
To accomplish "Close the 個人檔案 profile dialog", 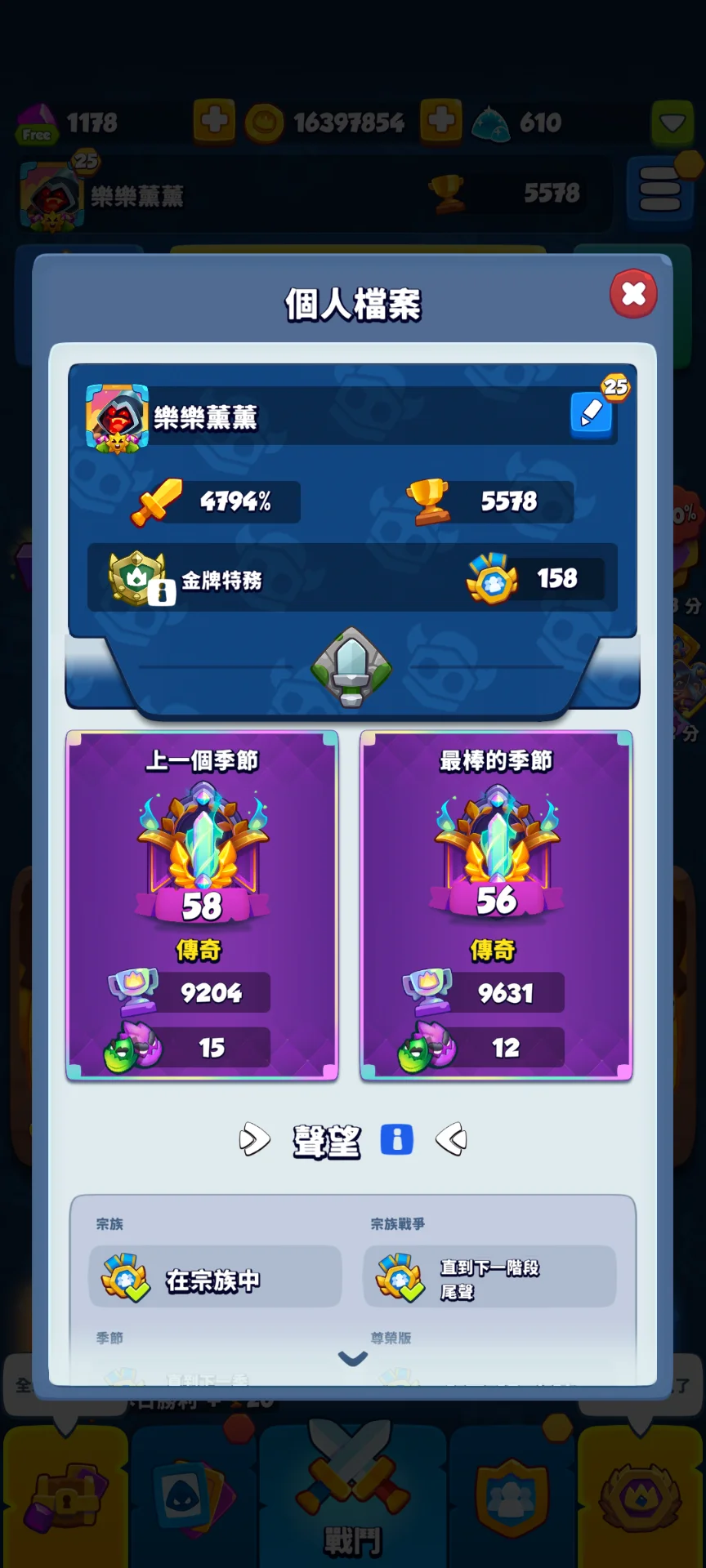I will tap(633, 294).
